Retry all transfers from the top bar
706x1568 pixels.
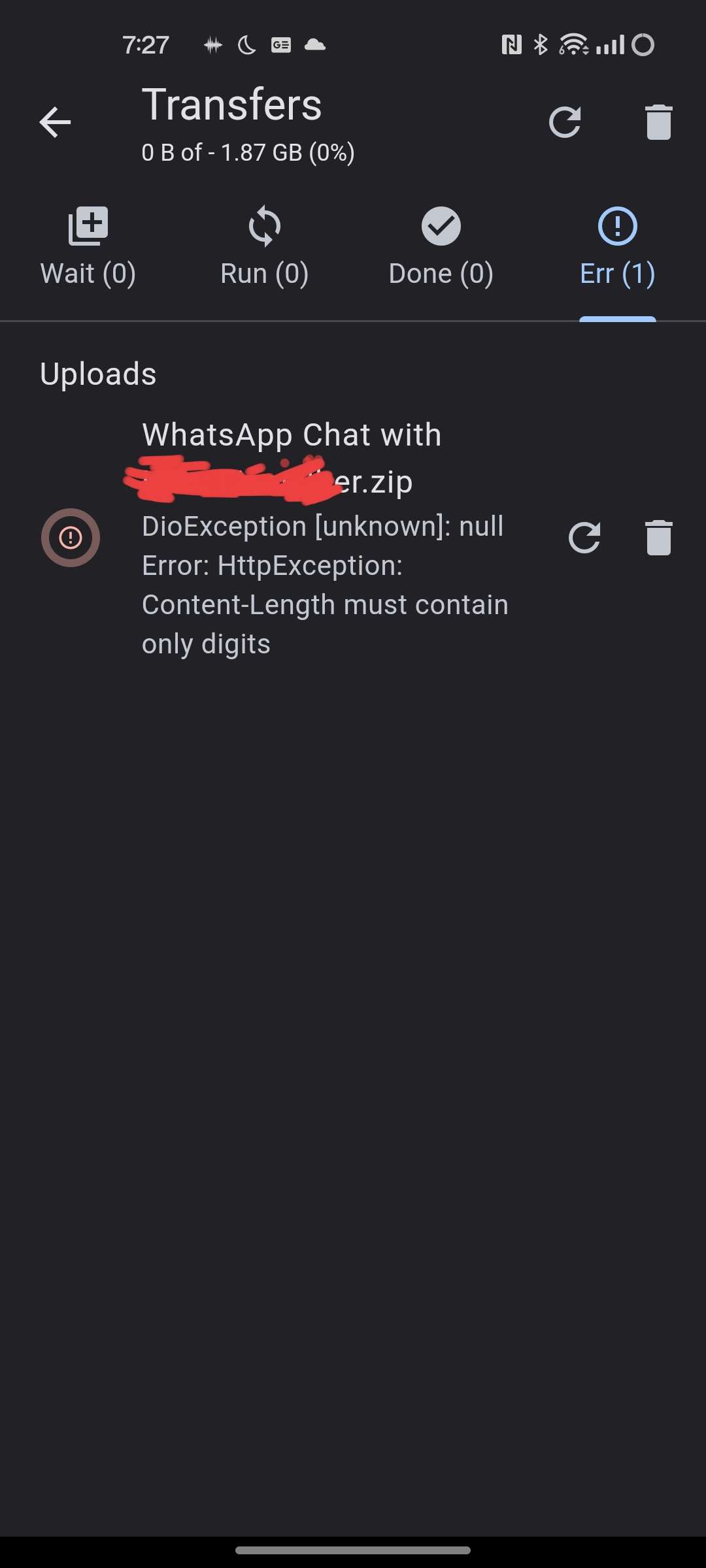click(x=565, y=122)
